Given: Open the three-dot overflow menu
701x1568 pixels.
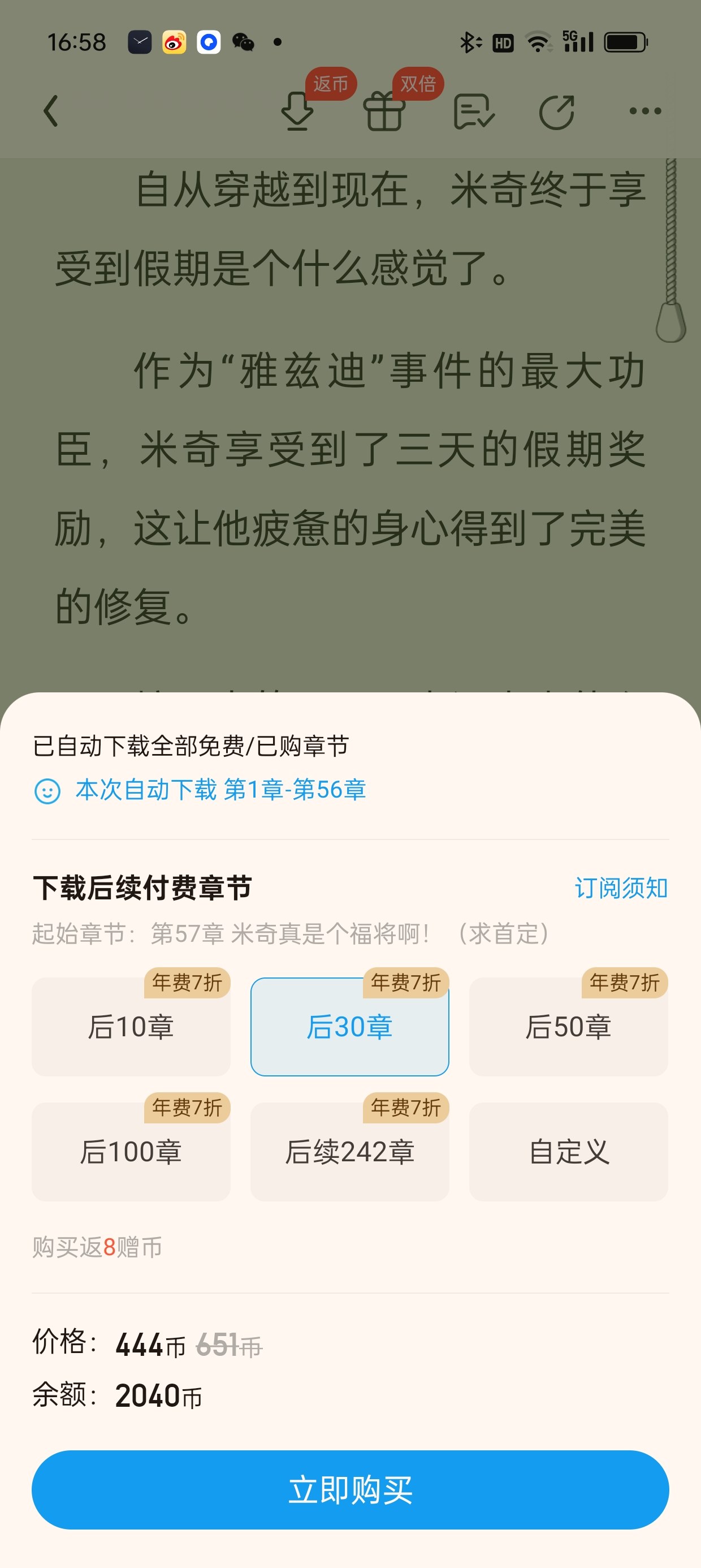Looking at the screenshot, I should click(x=645, y=111).
